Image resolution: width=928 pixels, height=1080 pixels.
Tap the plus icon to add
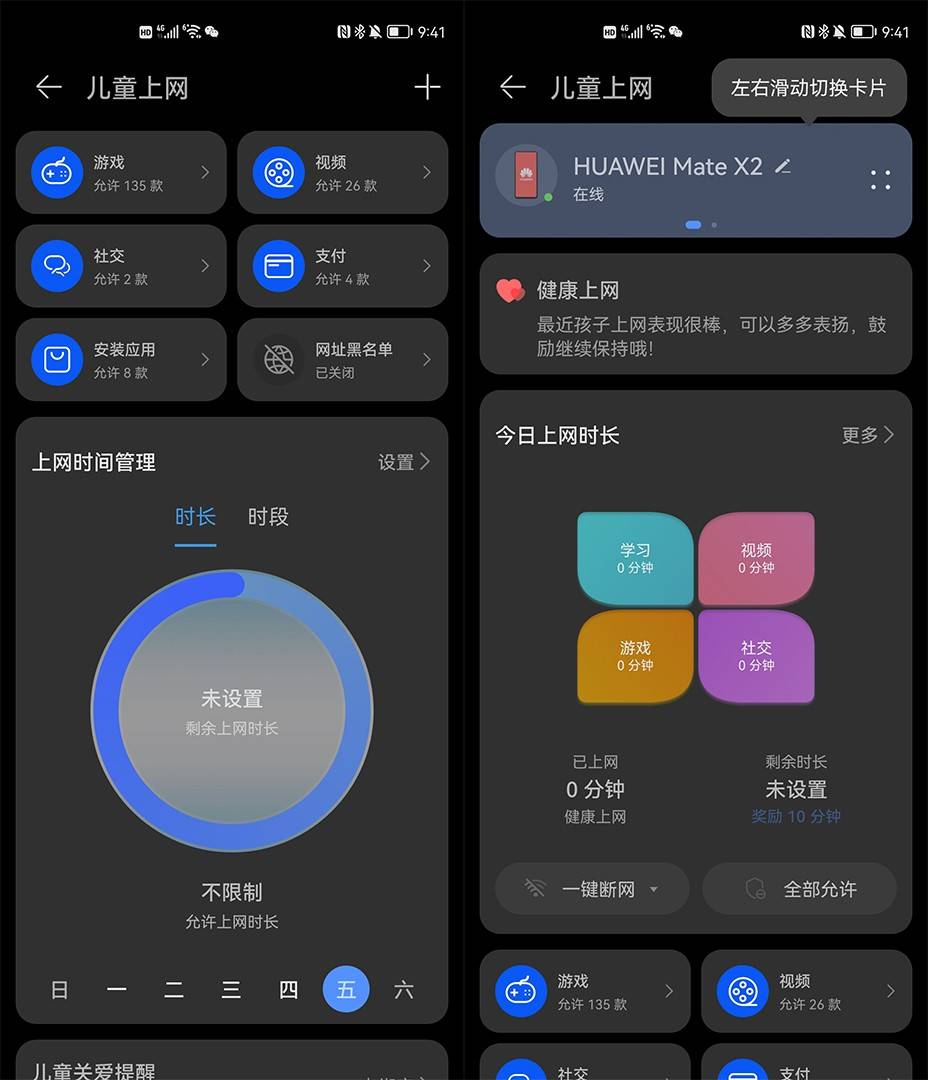click(x=427, y=88)
